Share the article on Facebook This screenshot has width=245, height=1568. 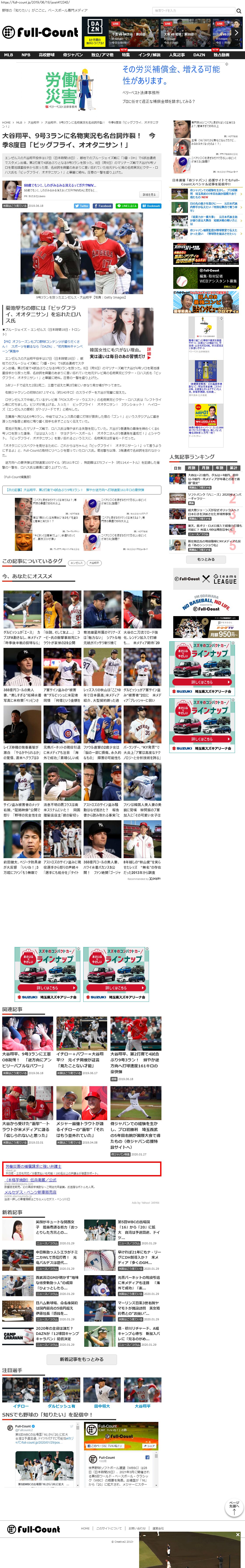[104, 206]
